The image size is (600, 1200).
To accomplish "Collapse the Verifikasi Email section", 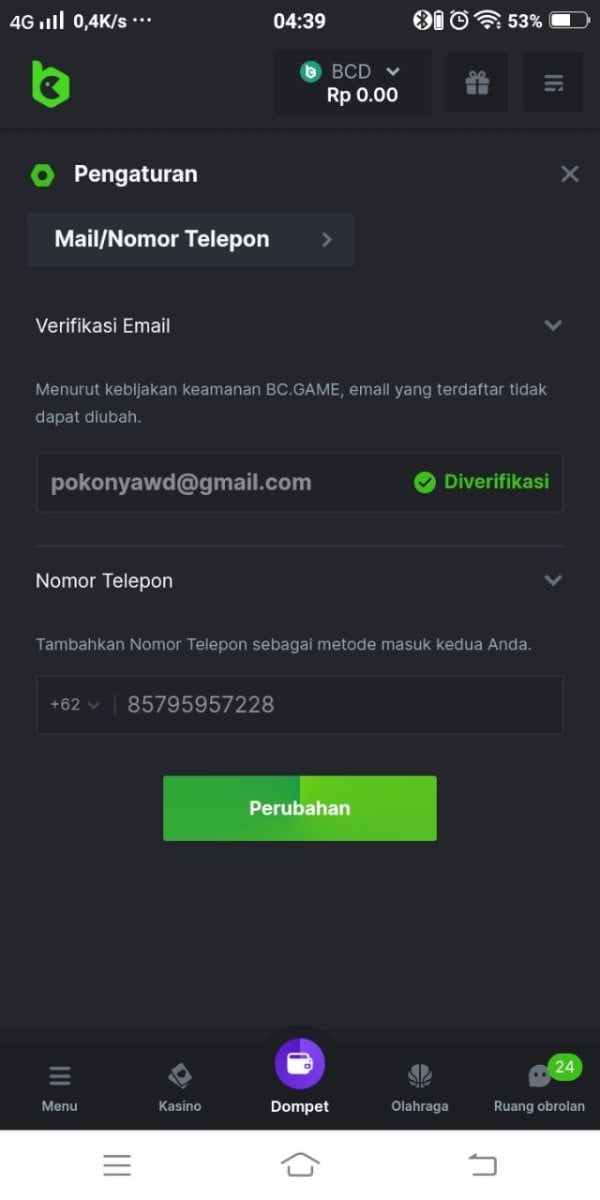I will [553, 326].
